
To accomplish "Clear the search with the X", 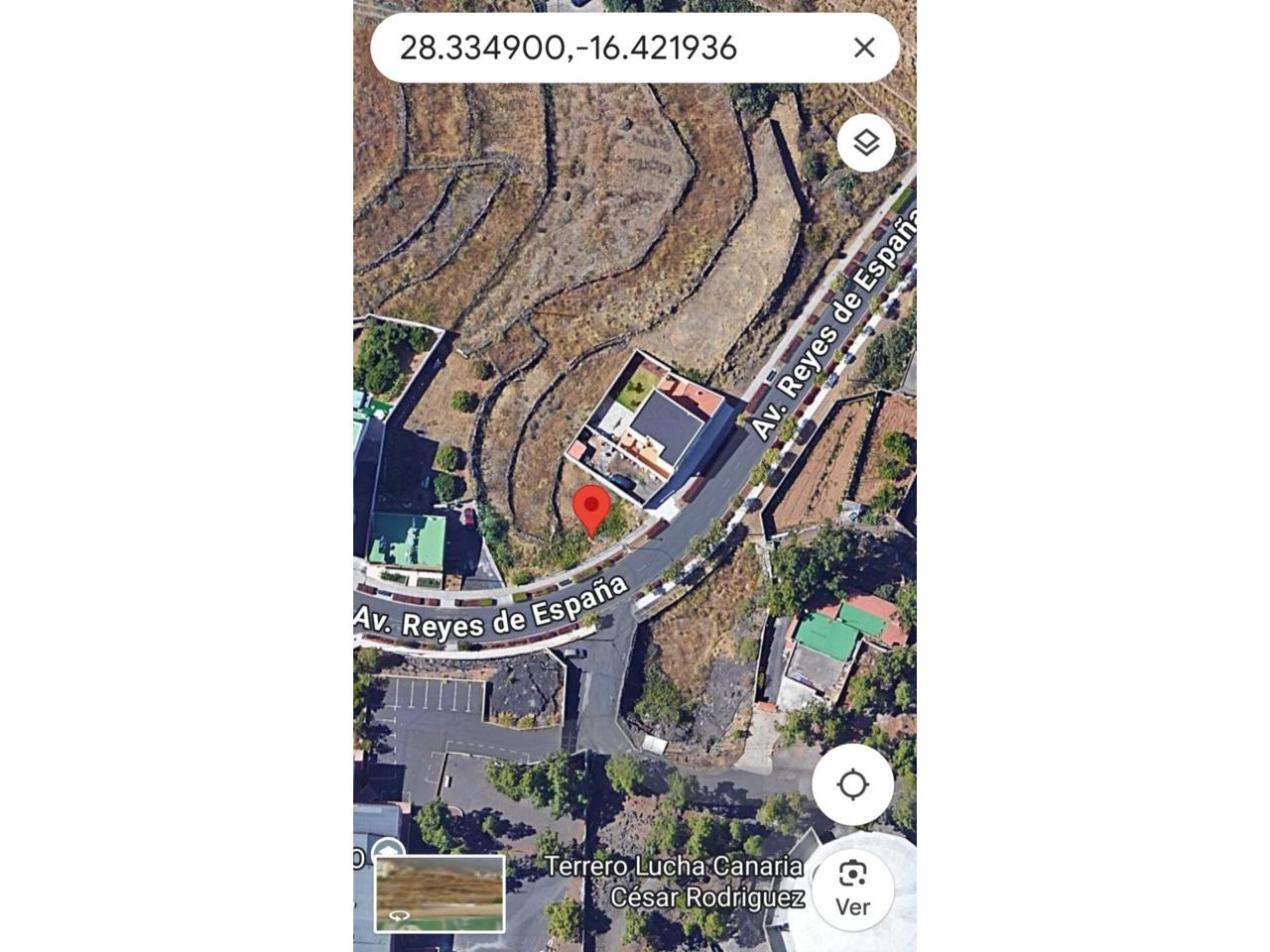I will click(x=864, y=48).
